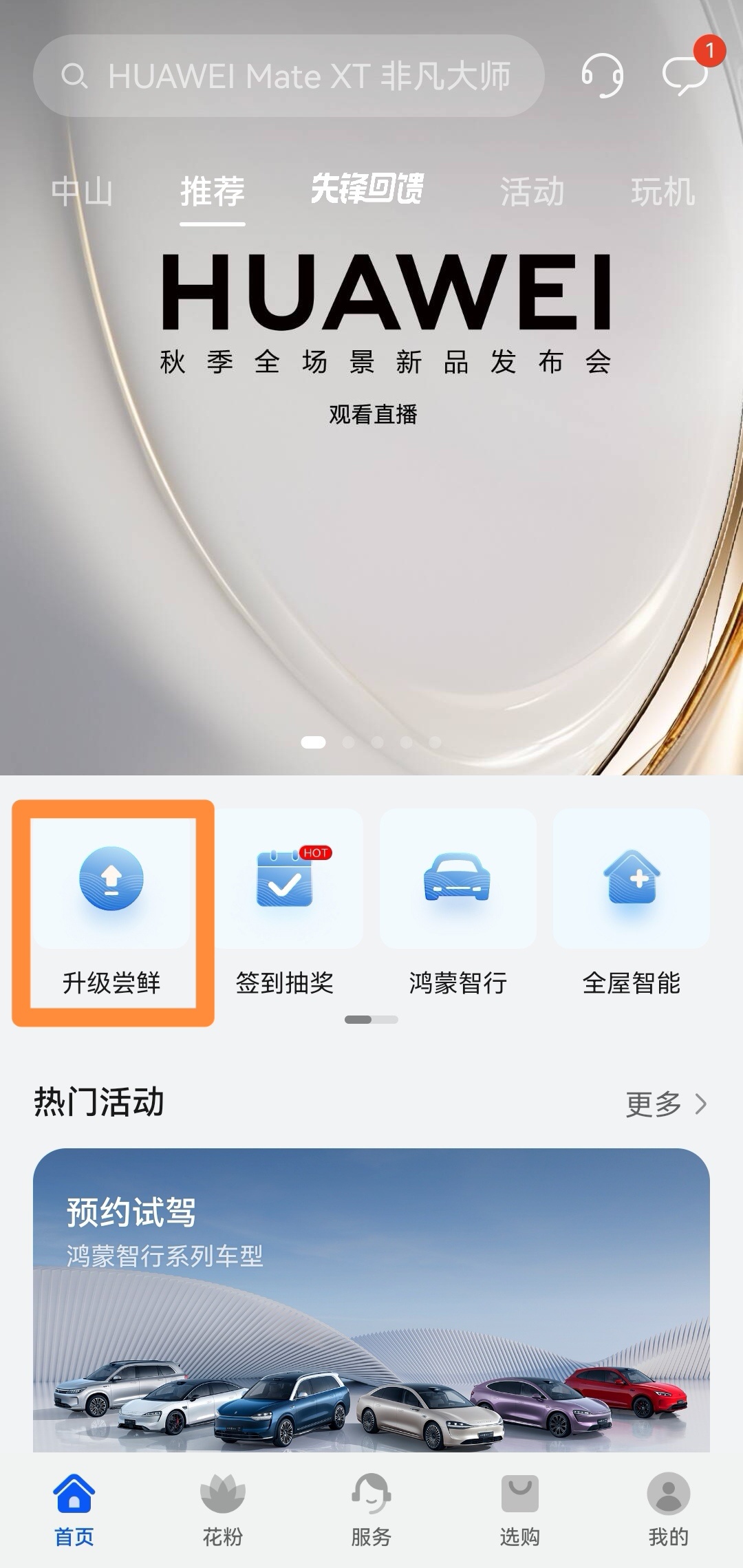
Task: Go to the 玩机 tab
Action: (663, 191)
